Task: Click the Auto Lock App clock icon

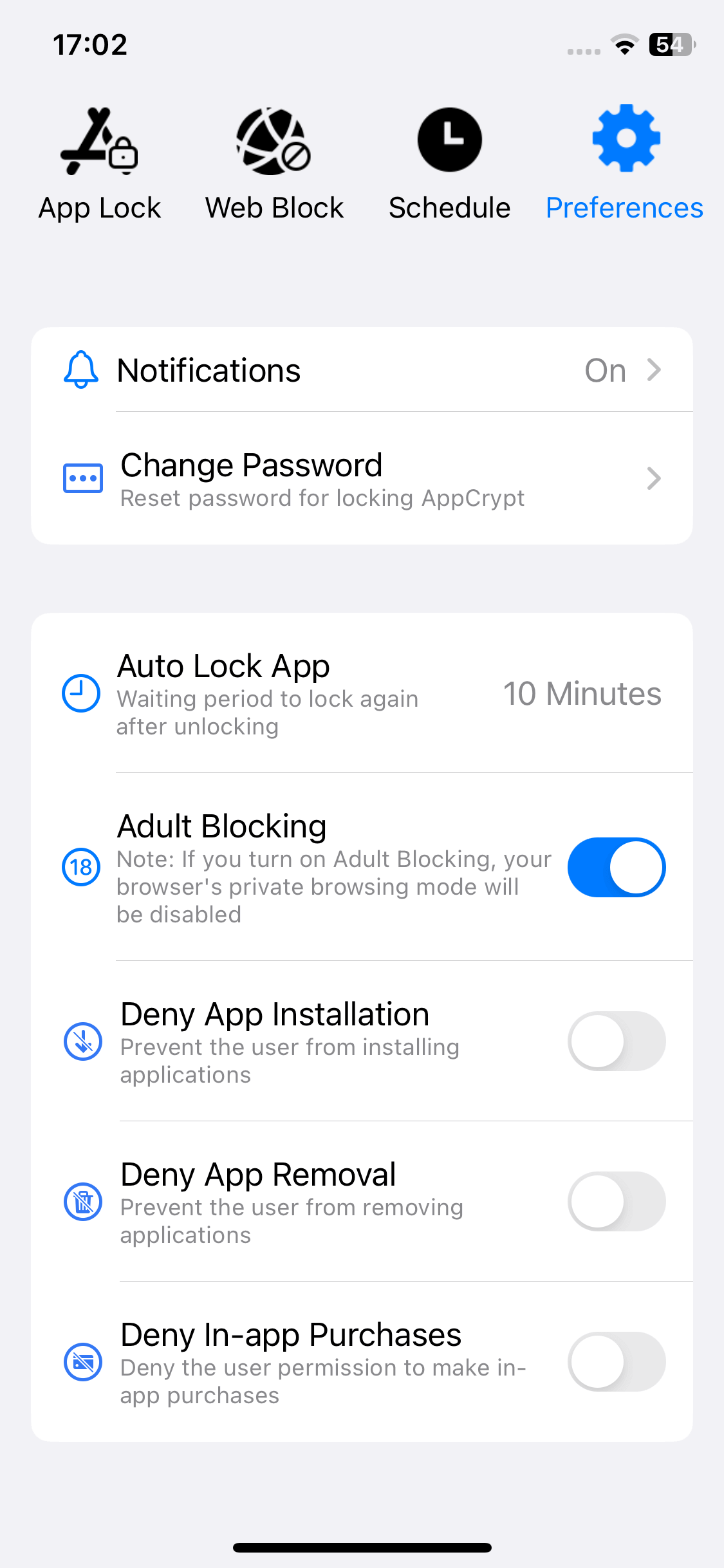Action: (x=81, y=693)
